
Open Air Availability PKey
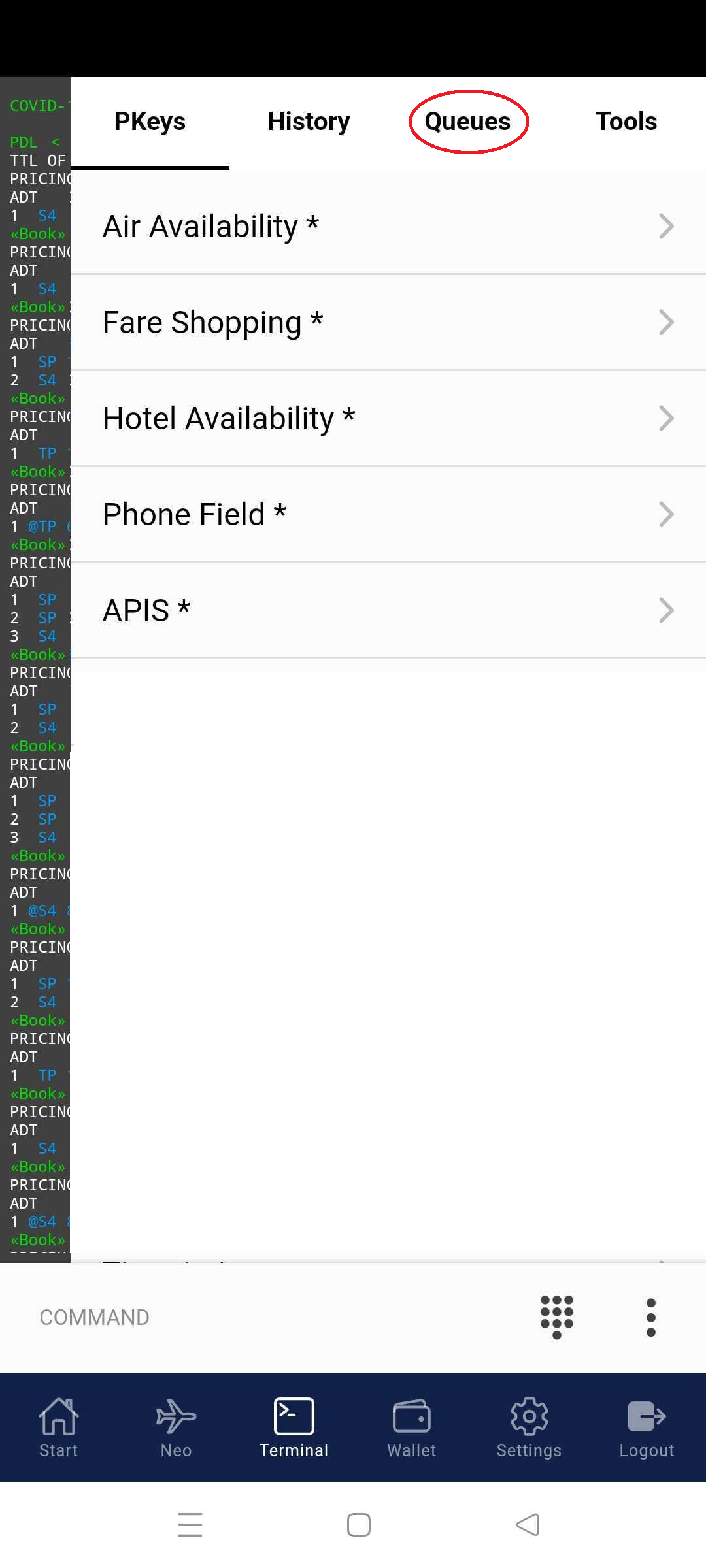(388, 226)
